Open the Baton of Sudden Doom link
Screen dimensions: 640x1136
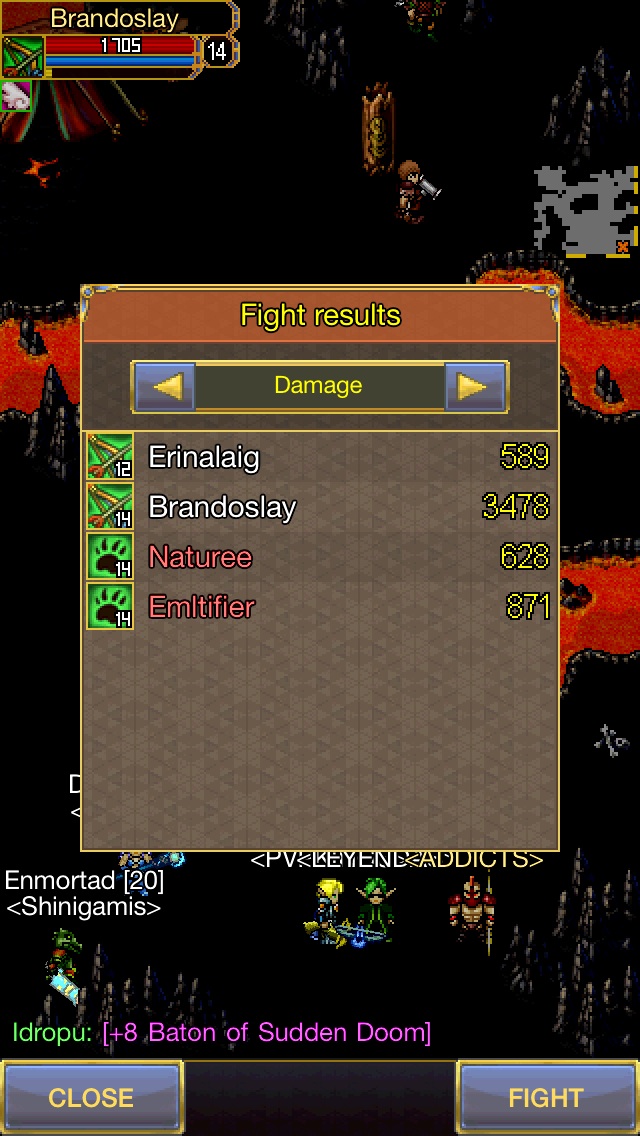[x=267, y=1032]
